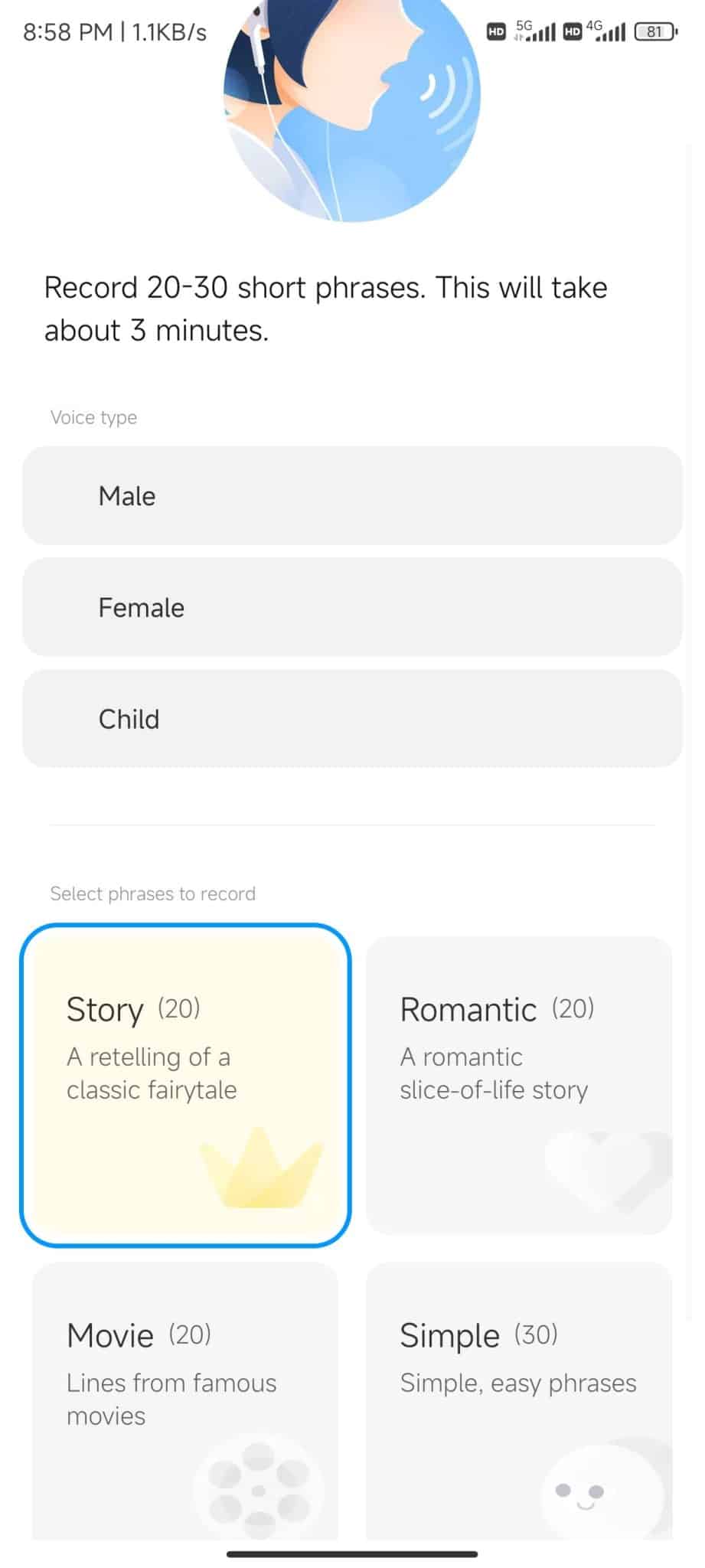Viewport: 705px width, 1568px height.
Task: Pick the Movie phrase set
Action: pos(185,1401)
